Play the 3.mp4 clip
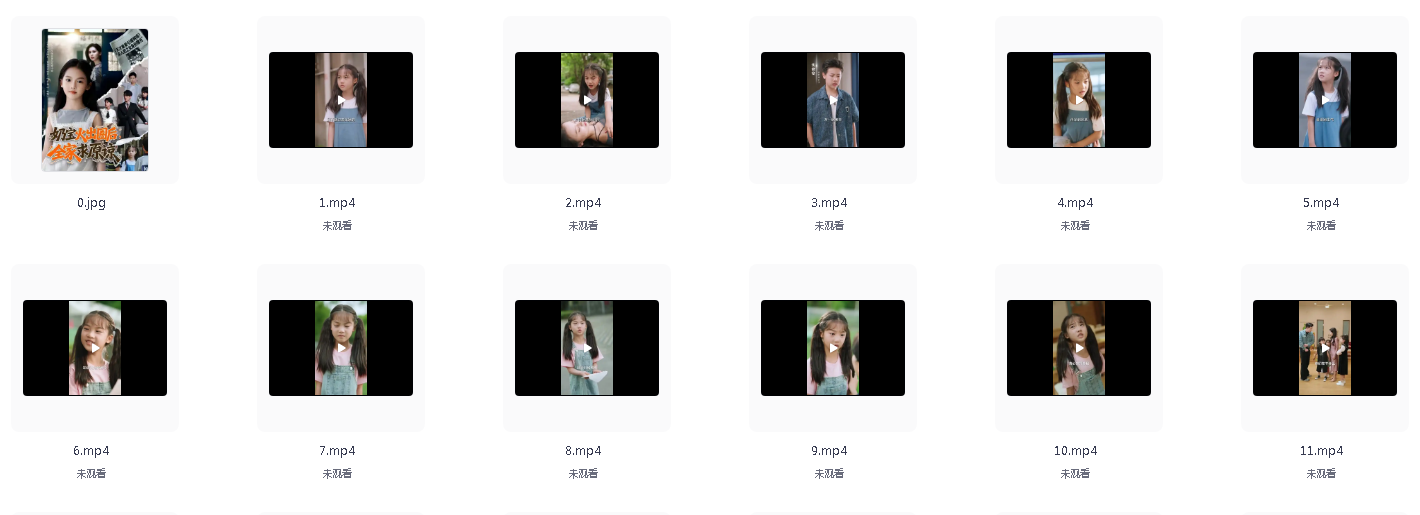The width and height of the screenshot is (1420, 515). pos(833,100)
